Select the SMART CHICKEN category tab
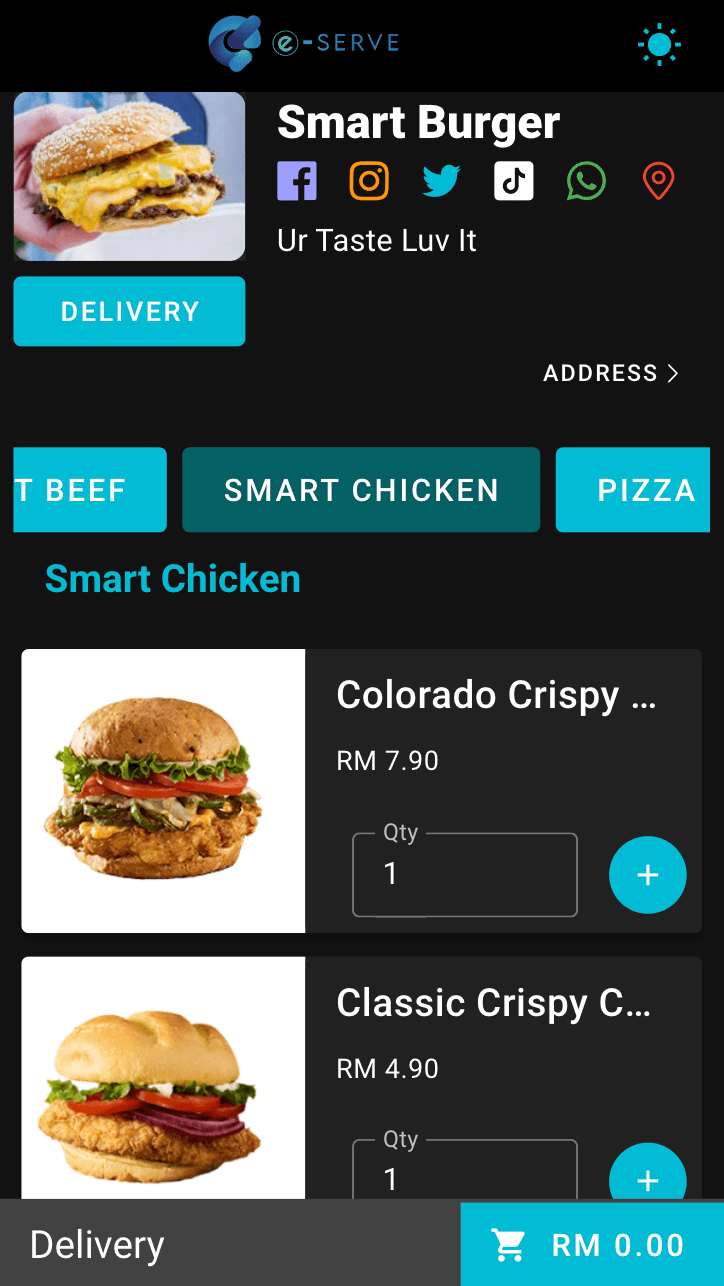Viewport: 724px width, 1286px height. click(361, 490)
